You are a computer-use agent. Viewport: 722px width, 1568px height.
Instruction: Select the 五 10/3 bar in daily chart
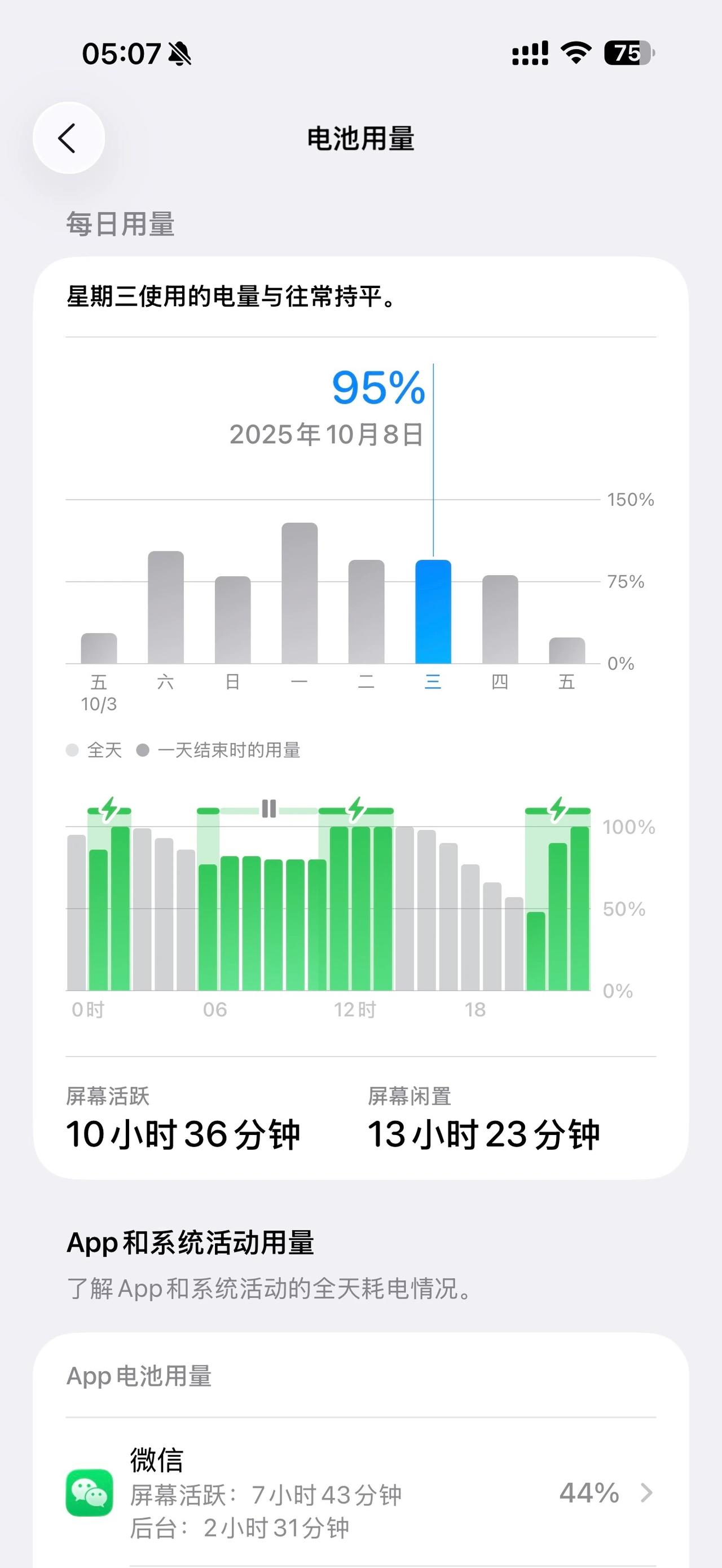99,648
